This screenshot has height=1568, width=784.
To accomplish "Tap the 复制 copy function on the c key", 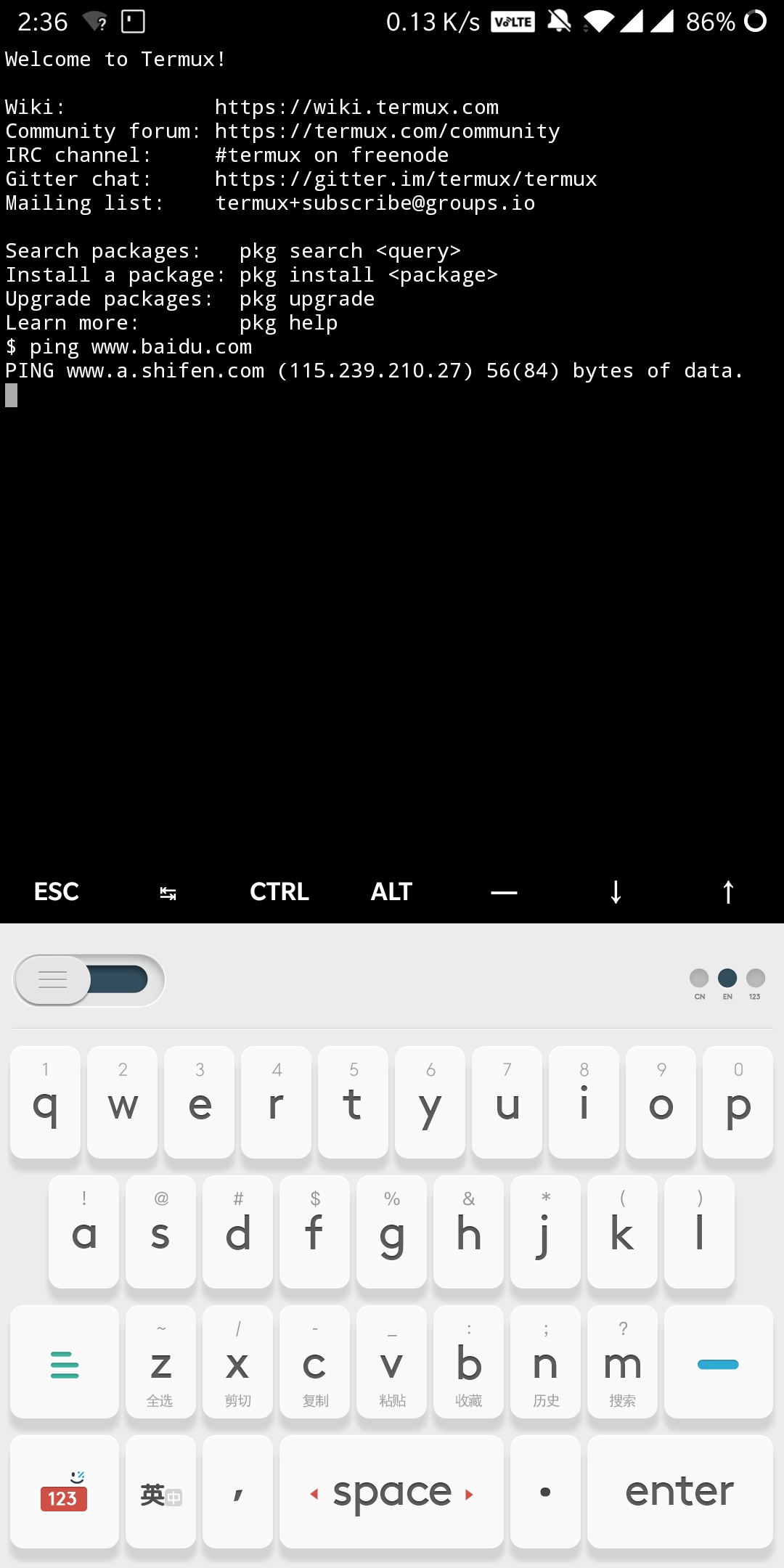I will 315,1400.
